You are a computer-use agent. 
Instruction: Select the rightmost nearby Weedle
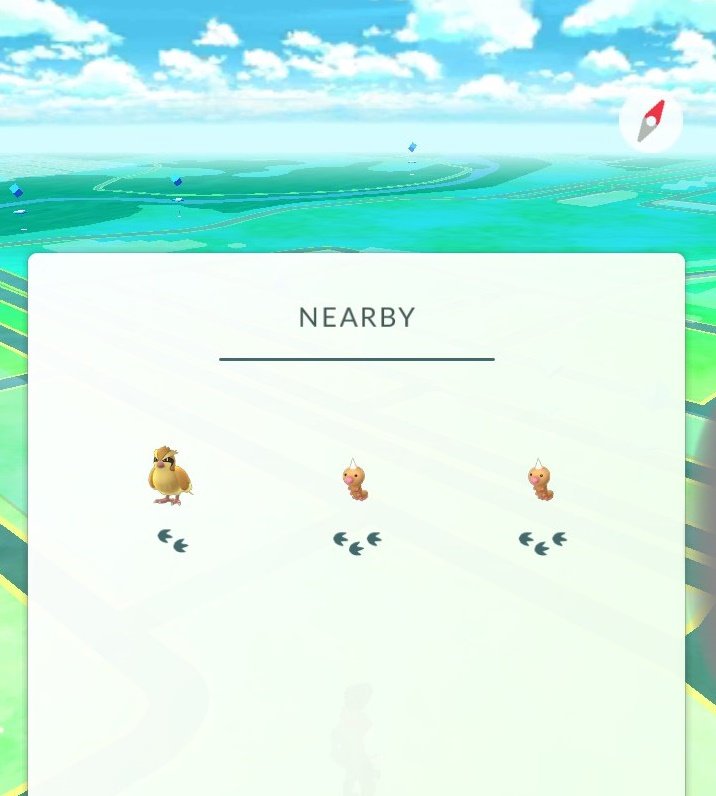coord(540,481)
